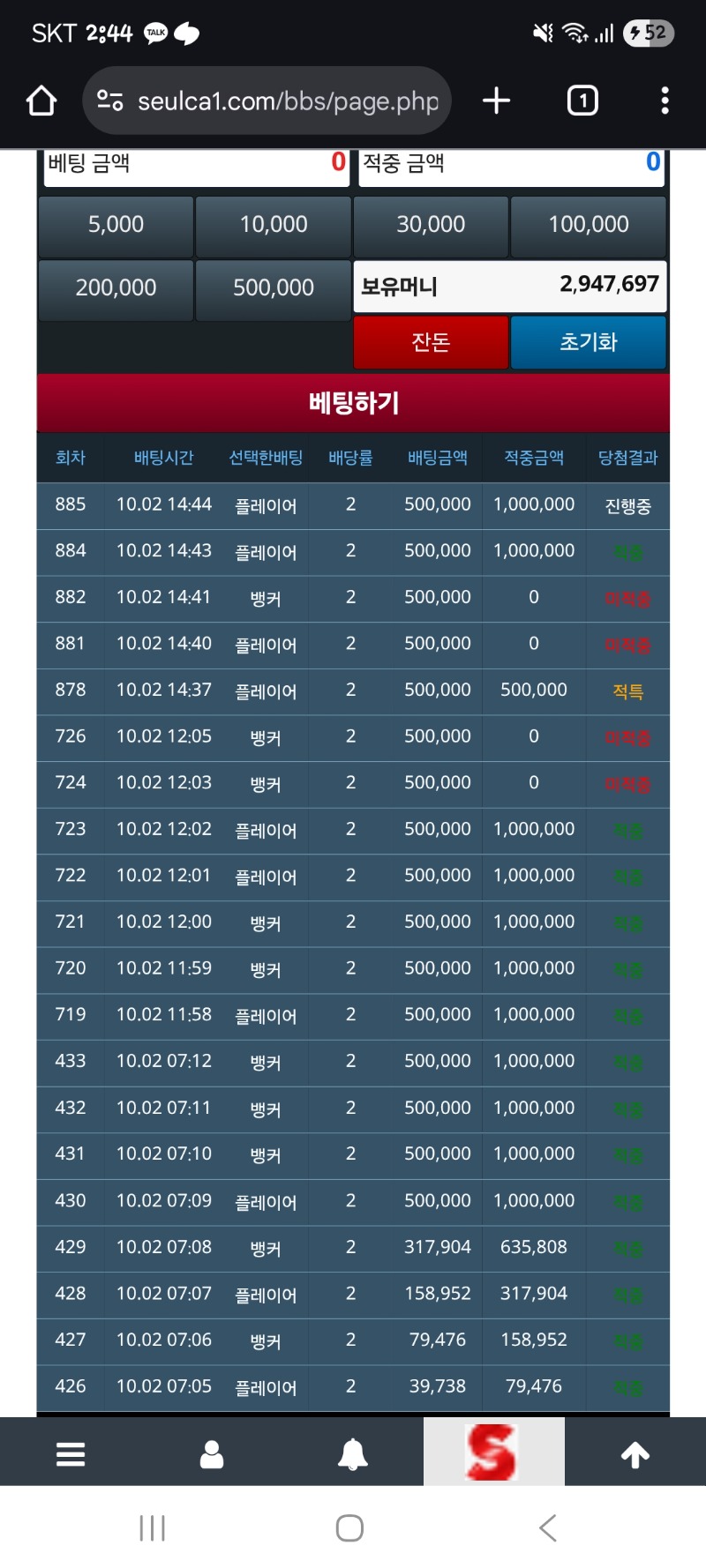Tap the red S logo tab
The image size is (706, 1568).
click(x=492, y=1452)
